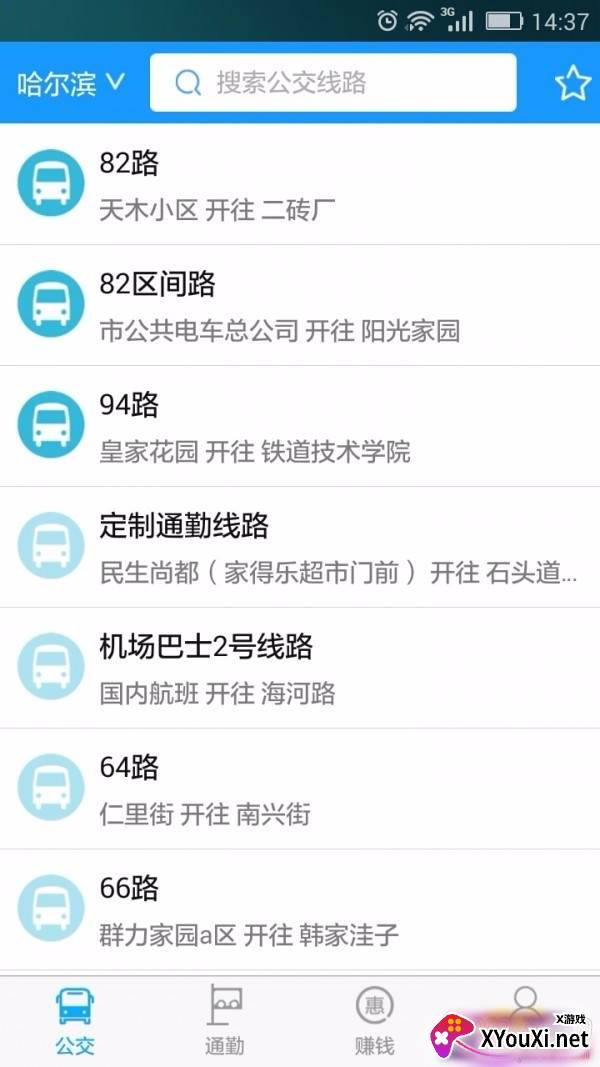Go to the 通勤 tab

coord(225,1020)
